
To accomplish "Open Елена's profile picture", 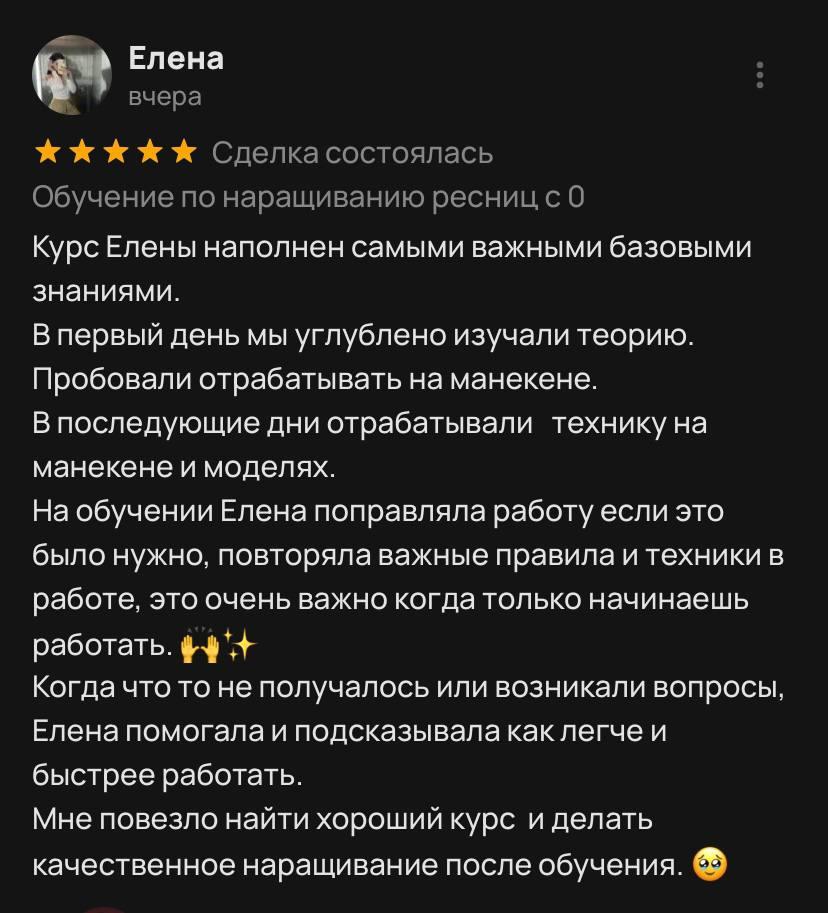I will 71,75.
